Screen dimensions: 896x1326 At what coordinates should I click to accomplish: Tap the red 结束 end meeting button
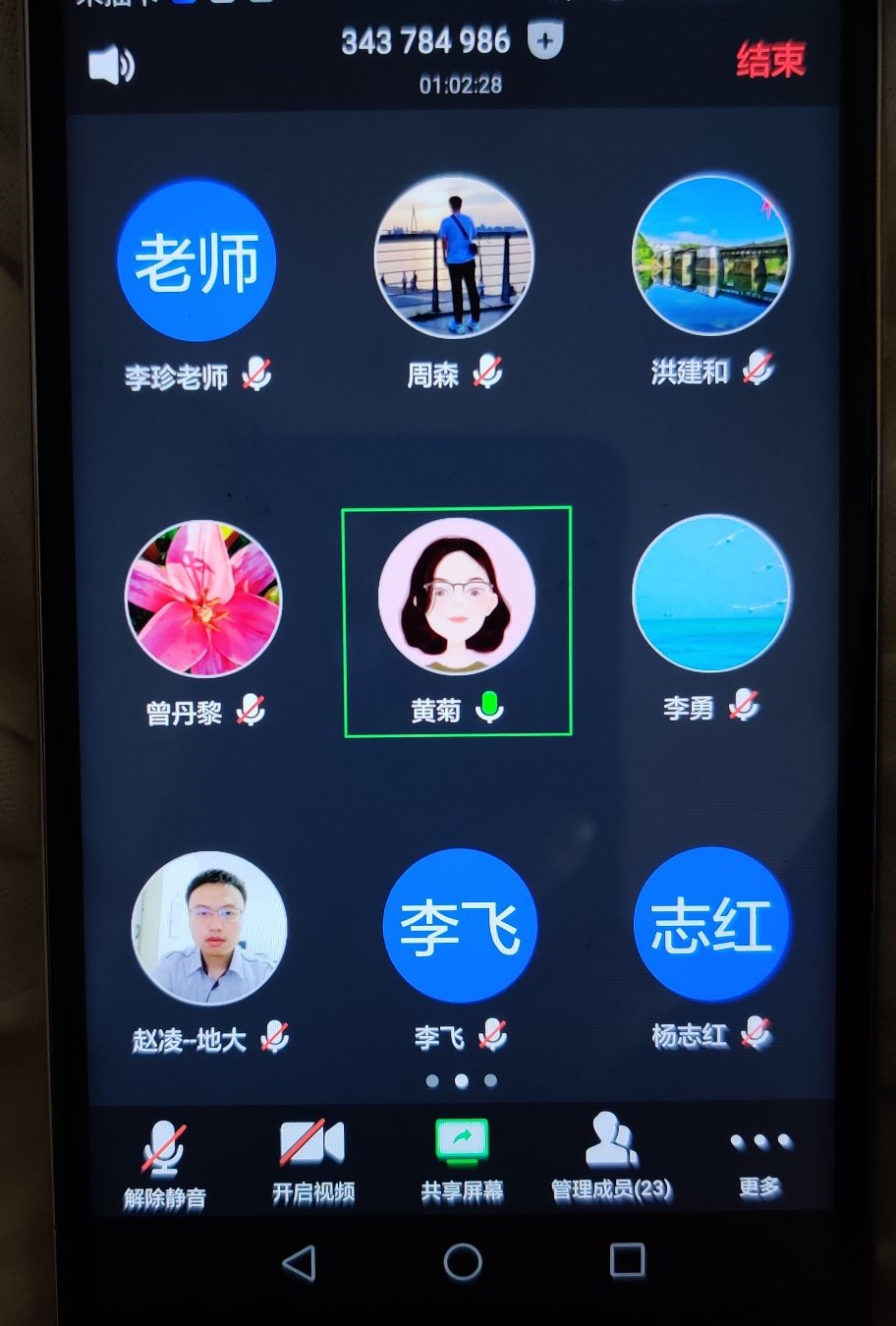[x=770, y=61]
